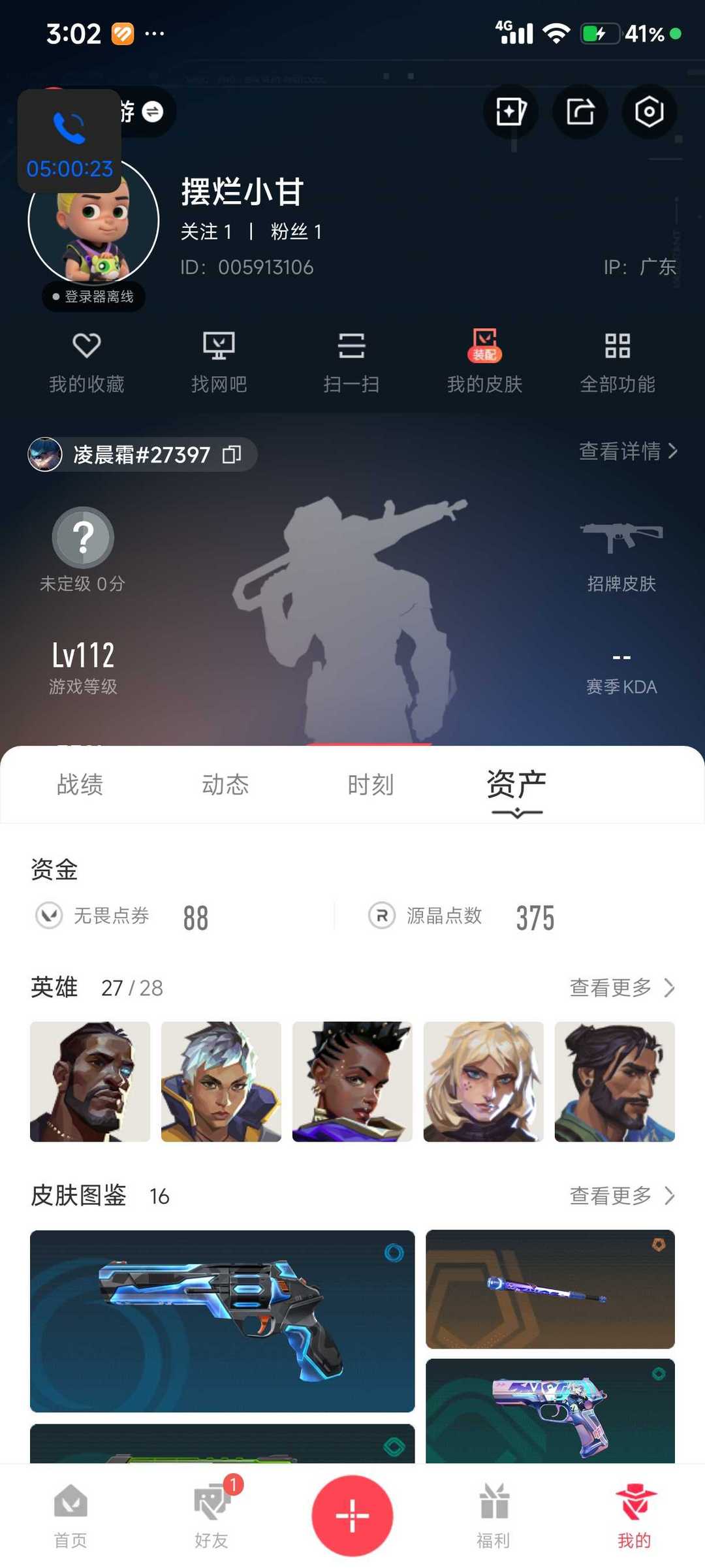Open the blue revolver skin card
Viewport: 705px width, 1568px height.
[x=223, y=1321]
